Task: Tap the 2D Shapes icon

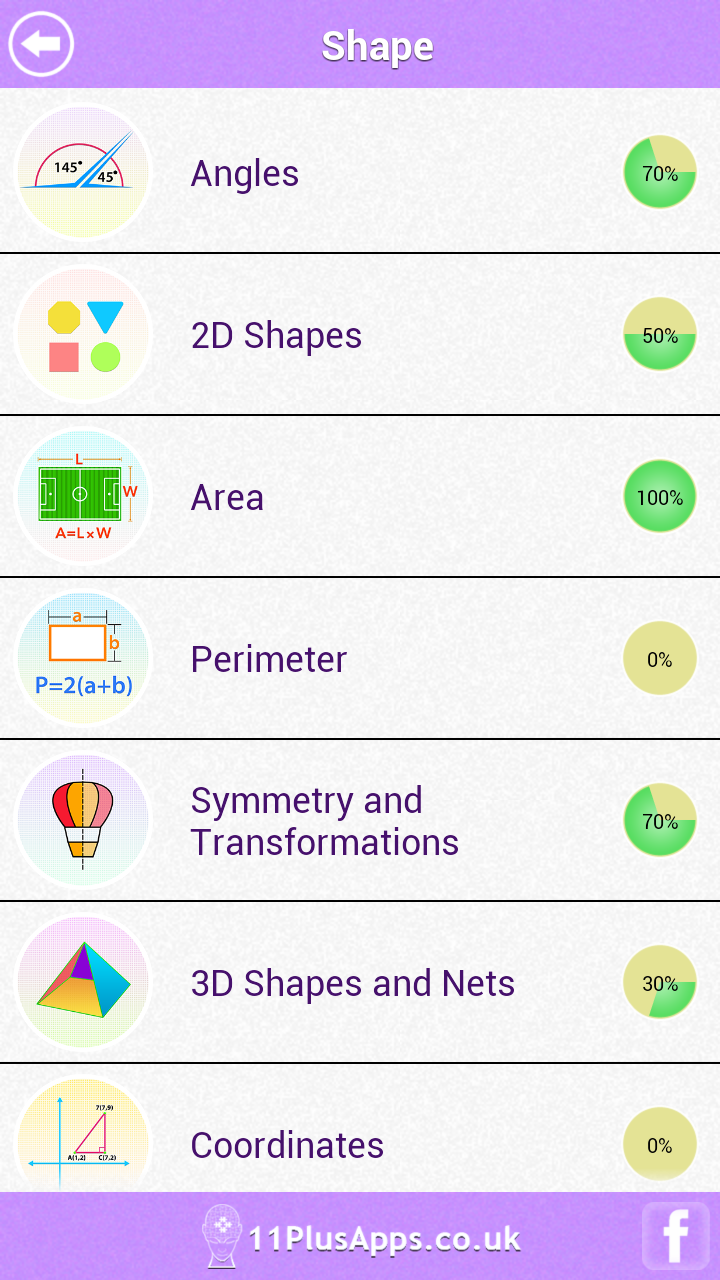Action: (x=83, y=335)
